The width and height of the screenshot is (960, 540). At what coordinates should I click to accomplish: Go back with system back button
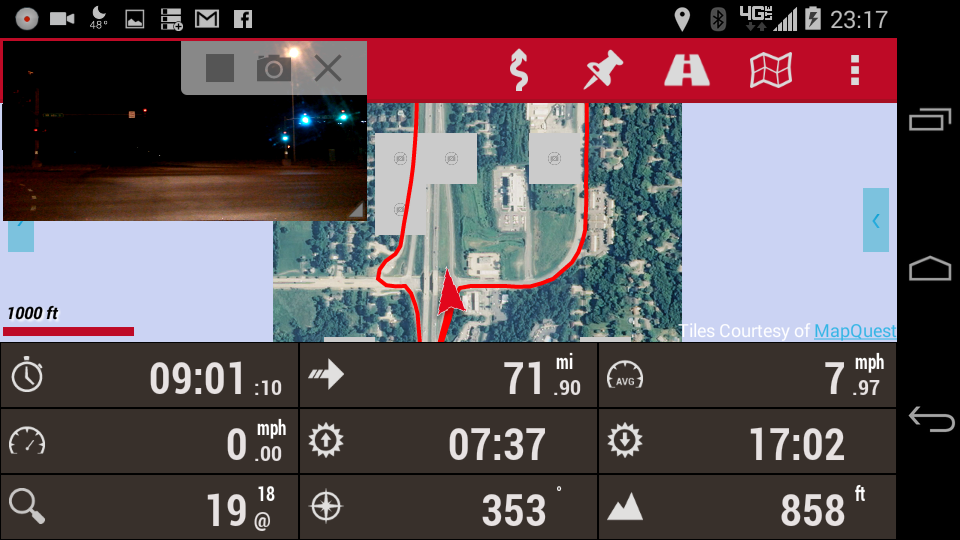[x=930, y=420]
